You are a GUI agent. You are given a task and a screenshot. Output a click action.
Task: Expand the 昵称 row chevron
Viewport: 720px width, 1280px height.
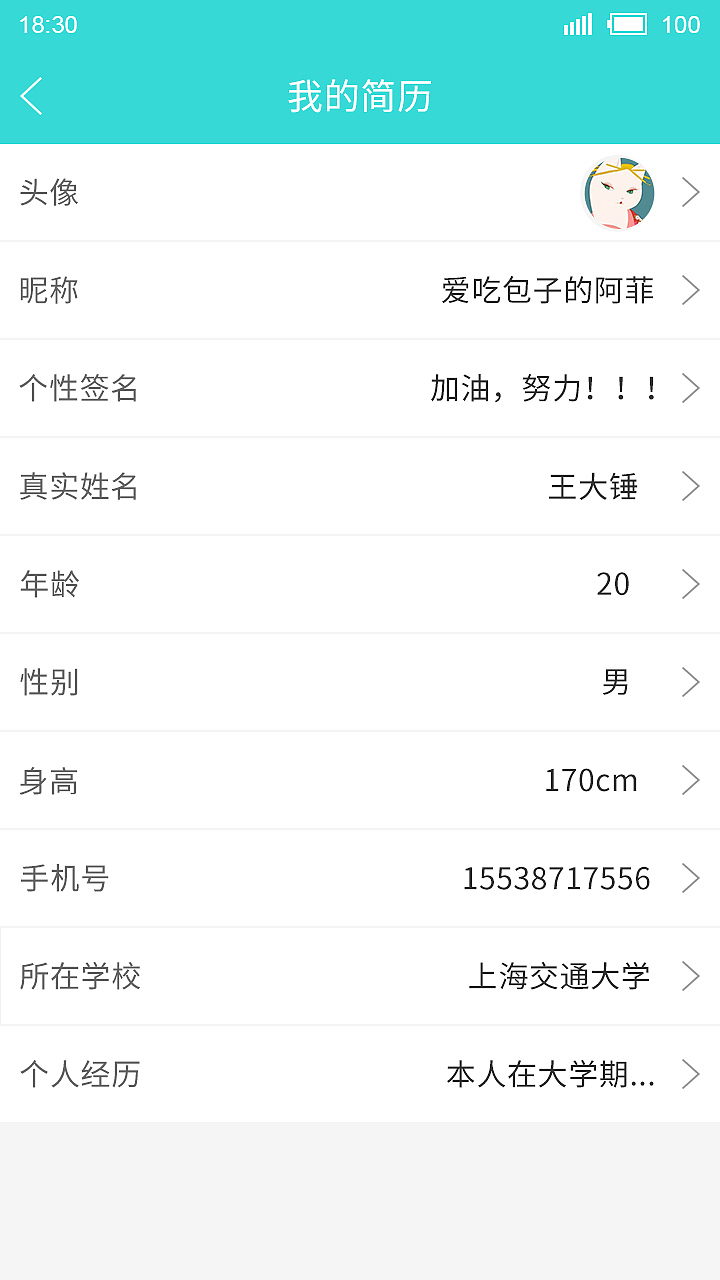coord(691,290)
